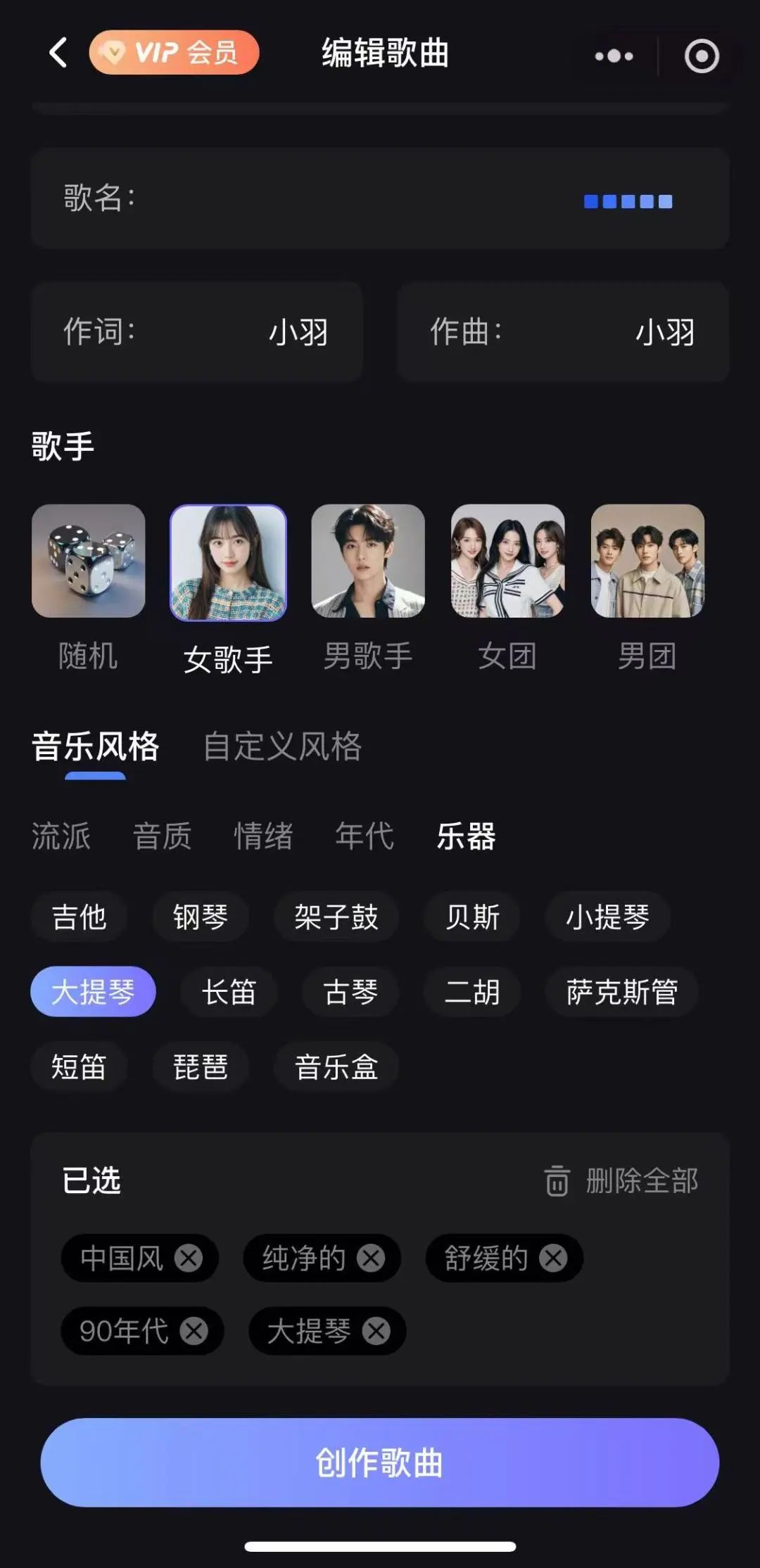Image resolution: width=760 pixels, height=1568 pixels.
Task: Remove the 中国风 selected tag
Action: pyautogui.click(x=189, y=1258)
